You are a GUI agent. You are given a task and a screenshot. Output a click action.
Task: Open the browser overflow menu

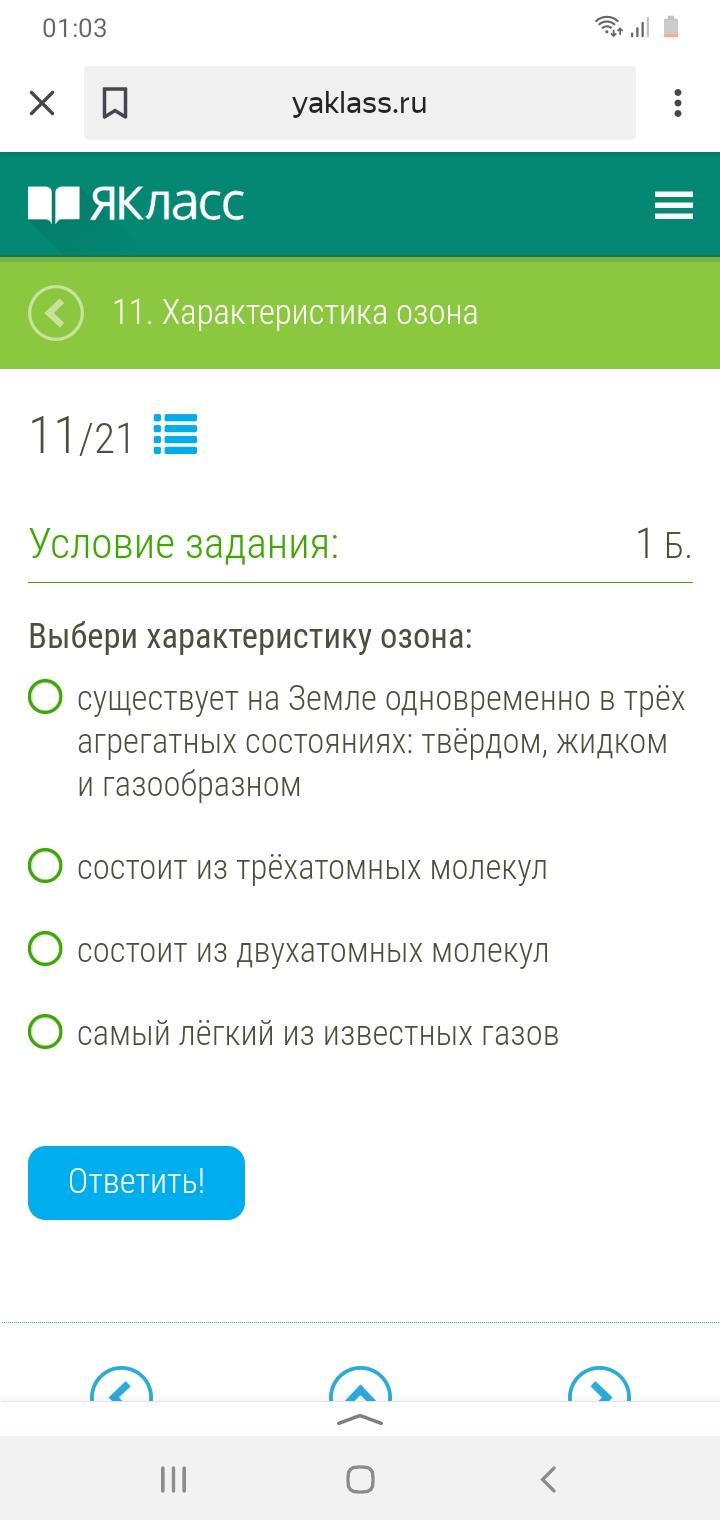pos(678,103)
